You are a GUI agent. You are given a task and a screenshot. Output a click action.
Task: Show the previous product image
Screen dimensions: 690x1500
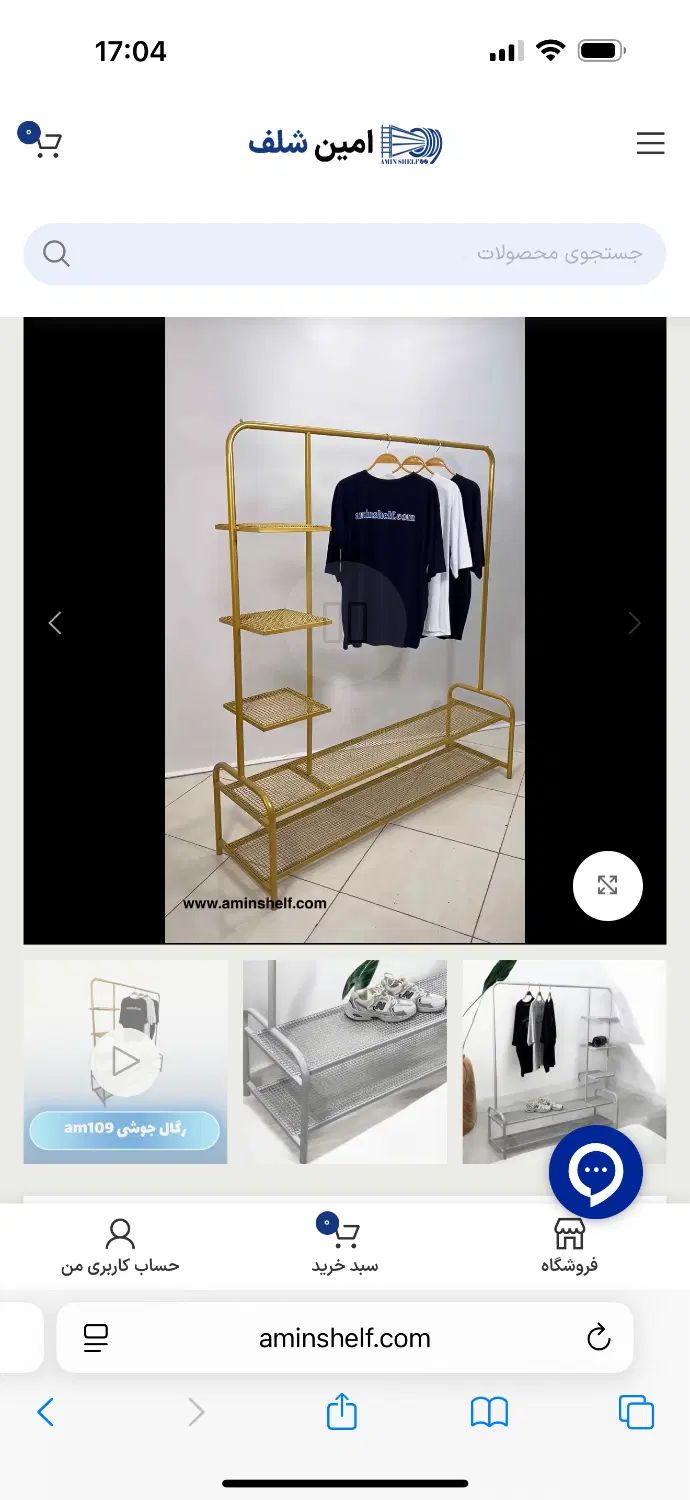[55, 623]
